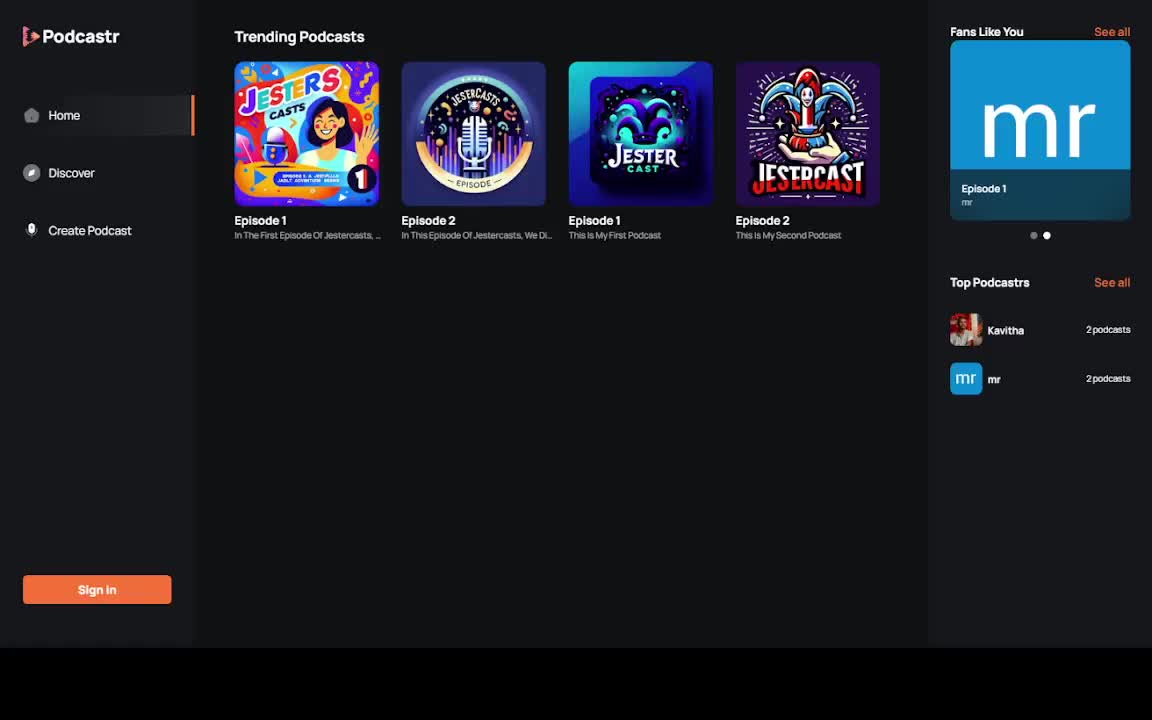1152x720 pixels.
Task: Open the mr Episode 1 carousel card
Action: tap(1039, 130)
